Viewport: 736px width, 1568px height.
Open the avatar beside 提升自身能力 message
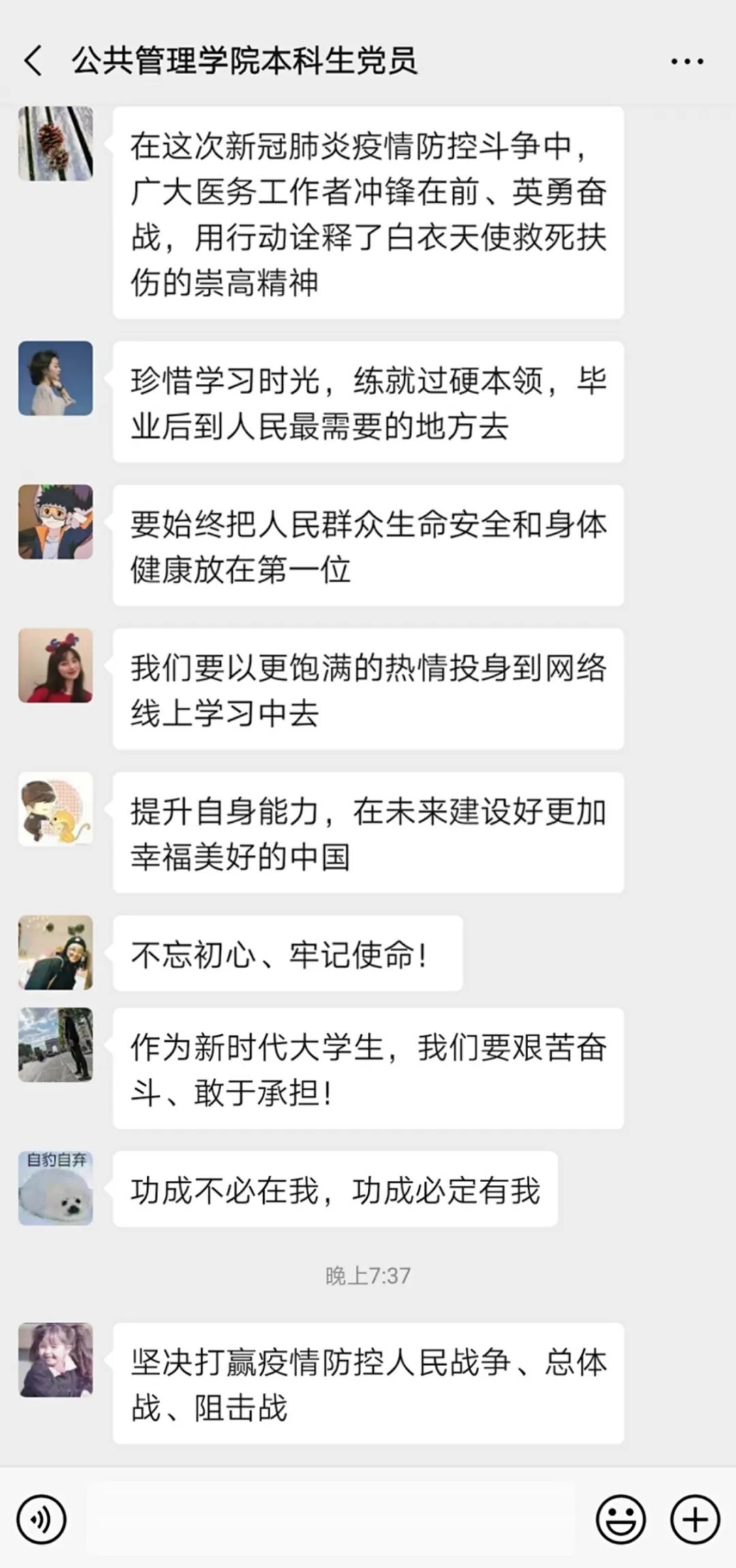coord(55,809)
